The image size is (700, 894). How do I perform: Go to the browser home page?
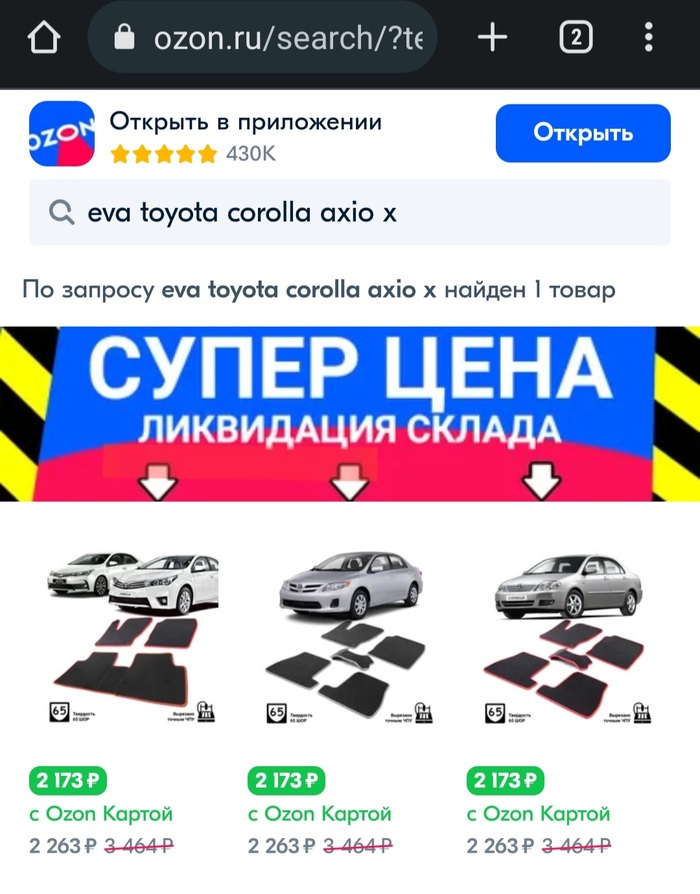point(42,39)
